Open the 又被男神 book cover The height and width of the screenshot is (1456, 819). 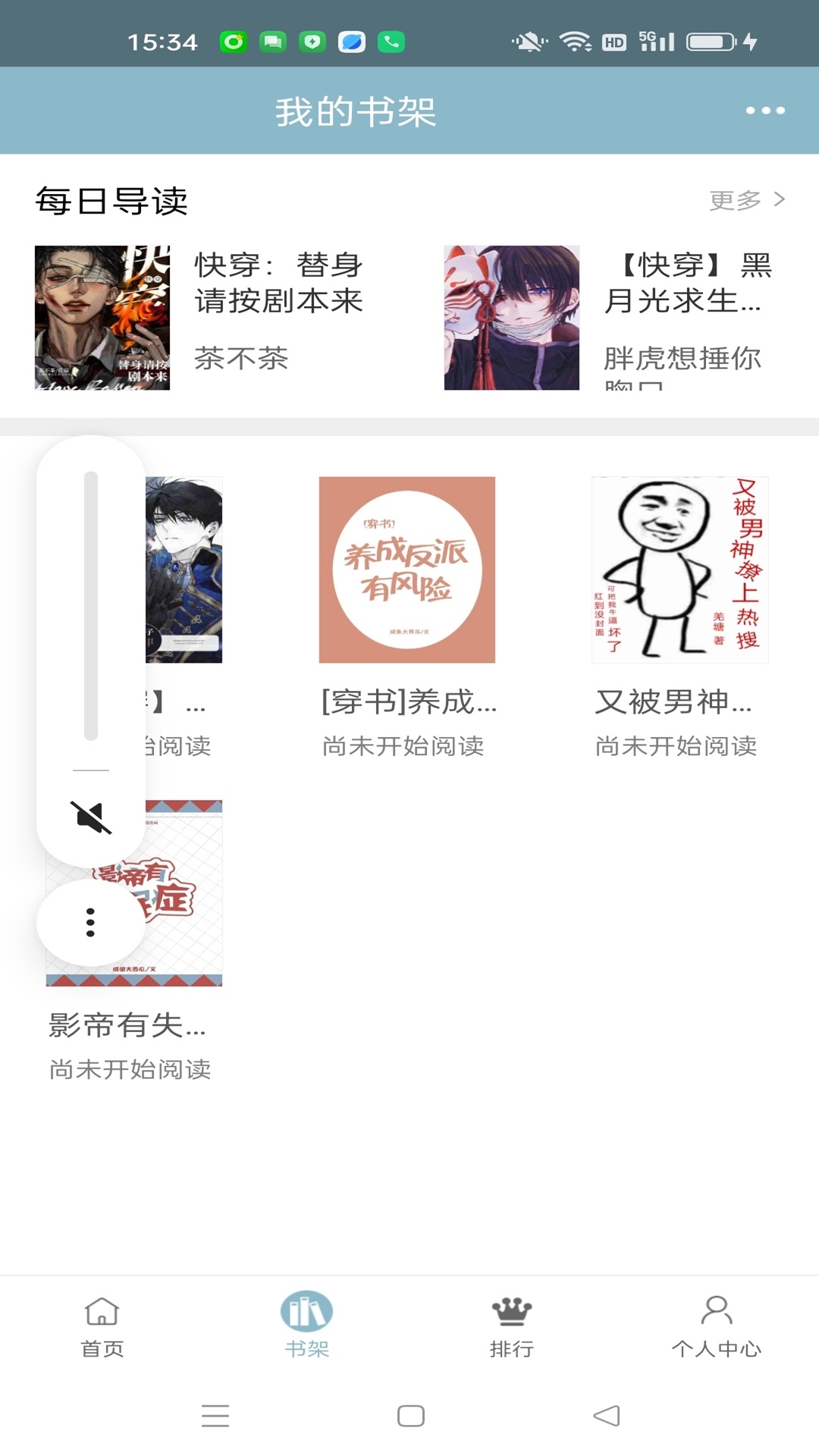coord(679,571)
